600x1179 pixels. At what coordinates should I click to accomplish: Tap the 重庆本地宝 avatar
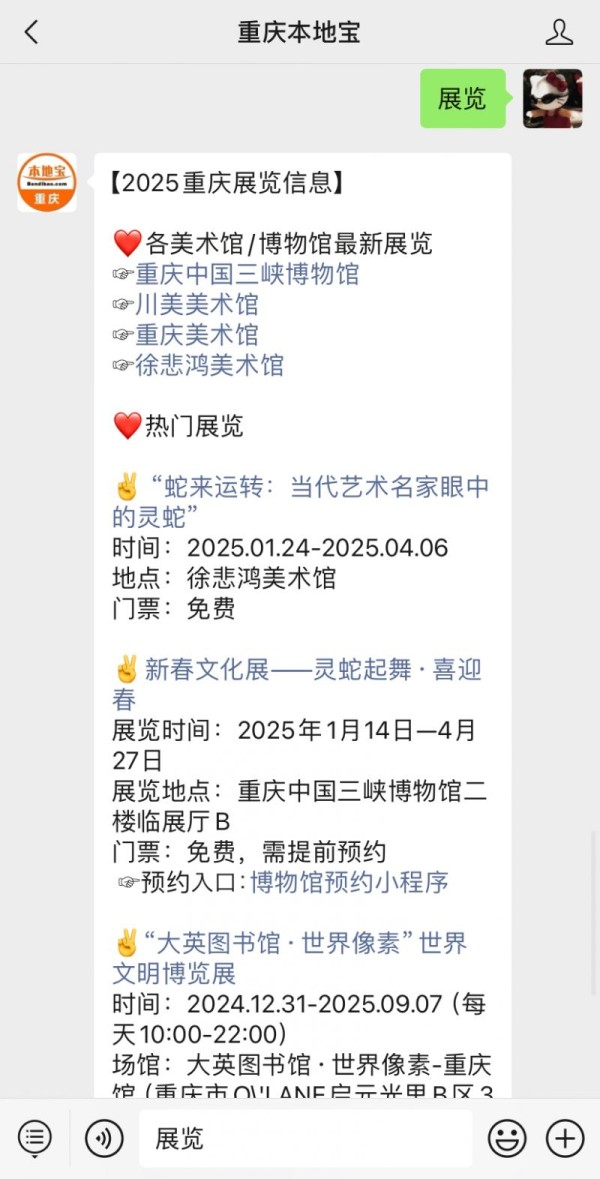(47, 183)
